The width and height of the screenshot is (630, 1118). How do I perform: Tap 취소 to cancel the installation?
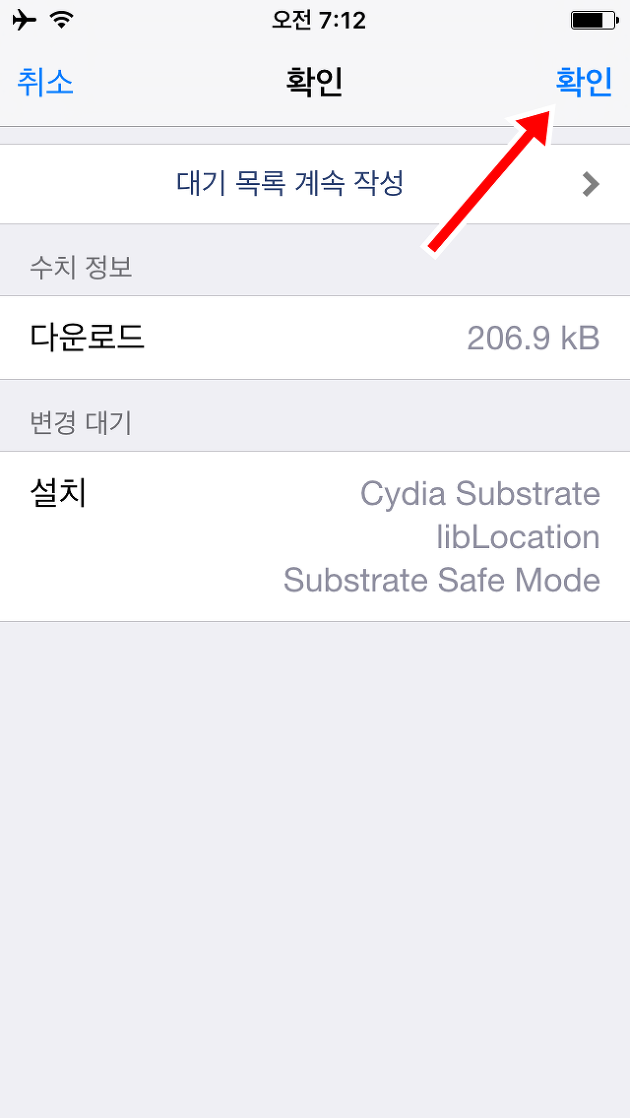45,83
